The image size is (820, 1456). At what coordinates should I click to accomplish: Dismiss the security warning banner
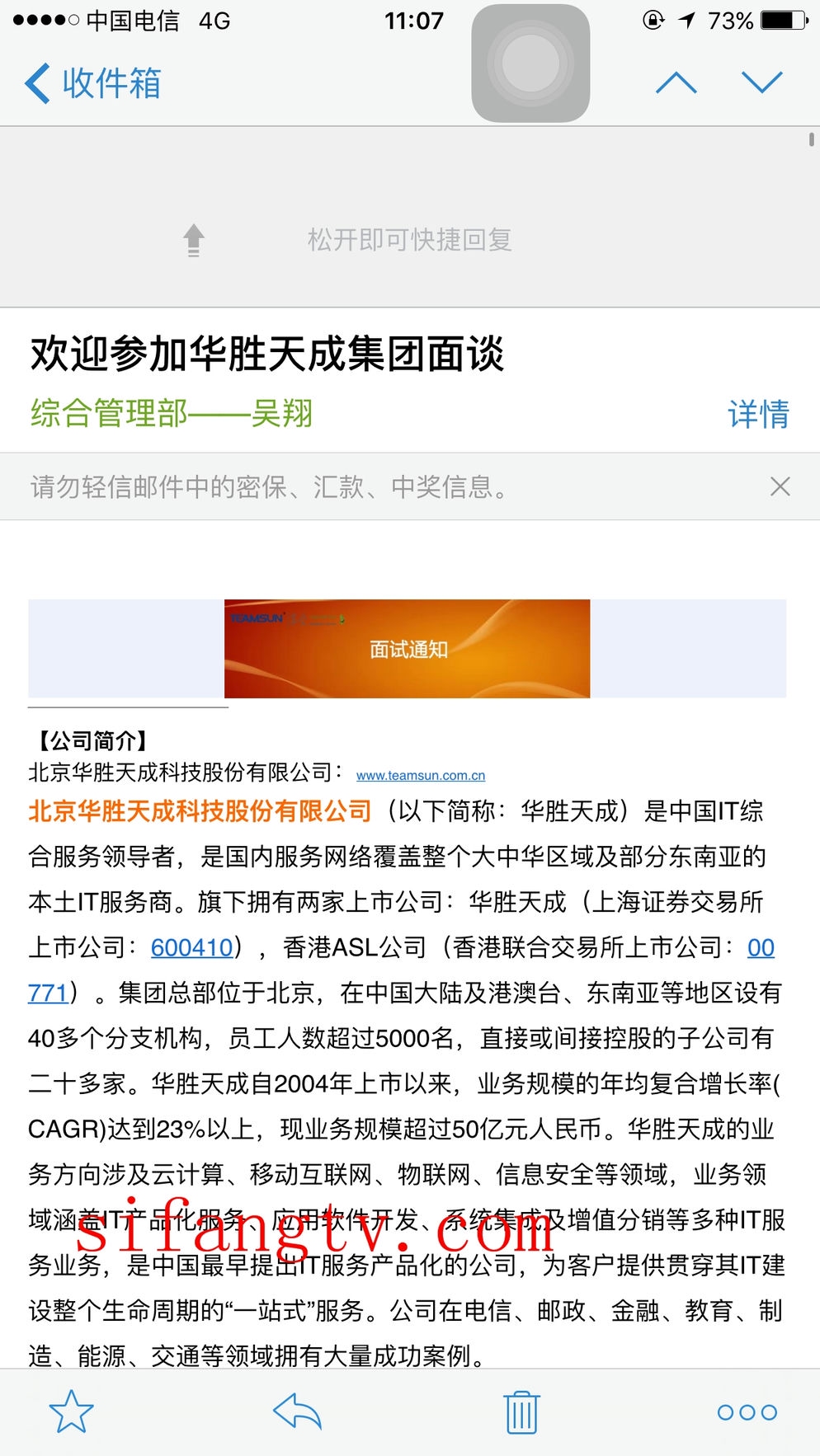tap(780, 486)
